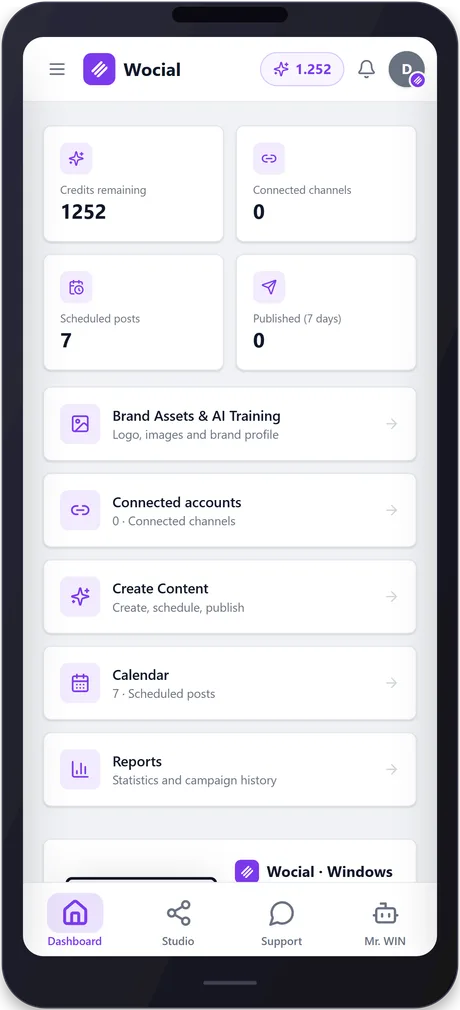This screenshot has width=460, height=1010.
Task: Tap the 1.252 credits chip
Action: 302,69
